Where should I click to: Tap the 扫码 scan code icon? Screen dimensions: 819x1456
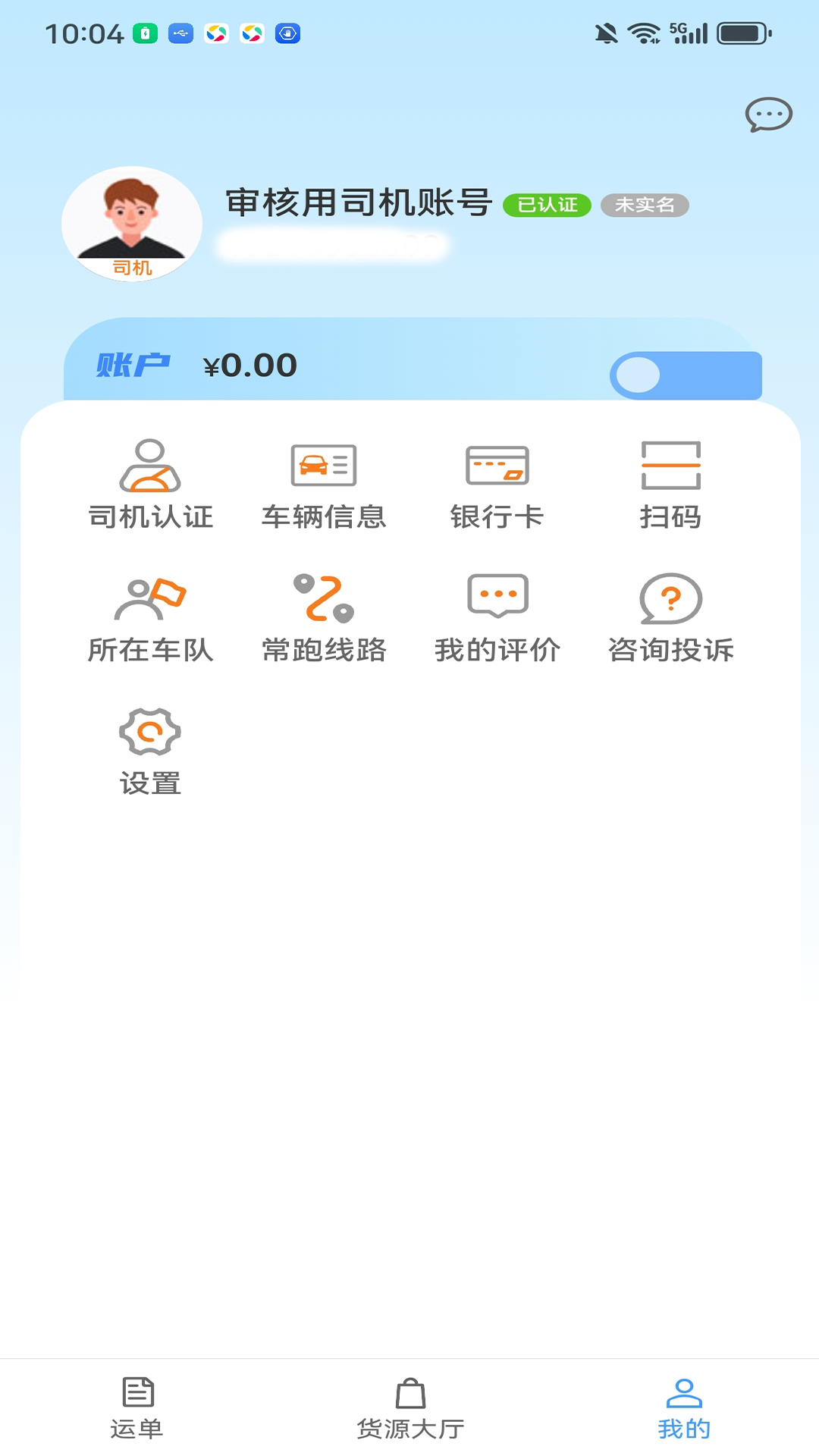[x=670, y=483]
